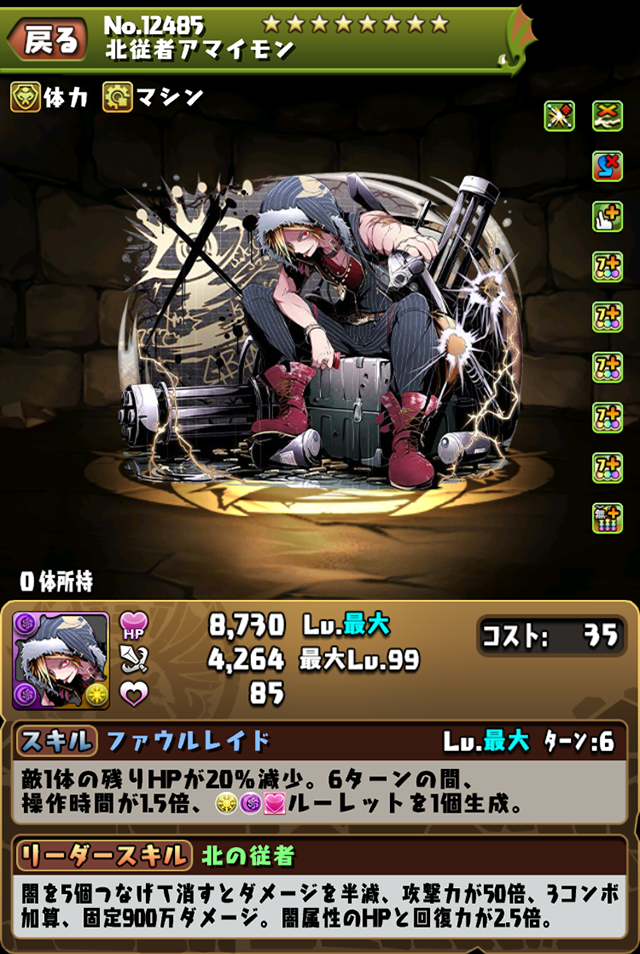
Task: Open the cloud-resist awakening icon
Action: click(x=607, y=117)
